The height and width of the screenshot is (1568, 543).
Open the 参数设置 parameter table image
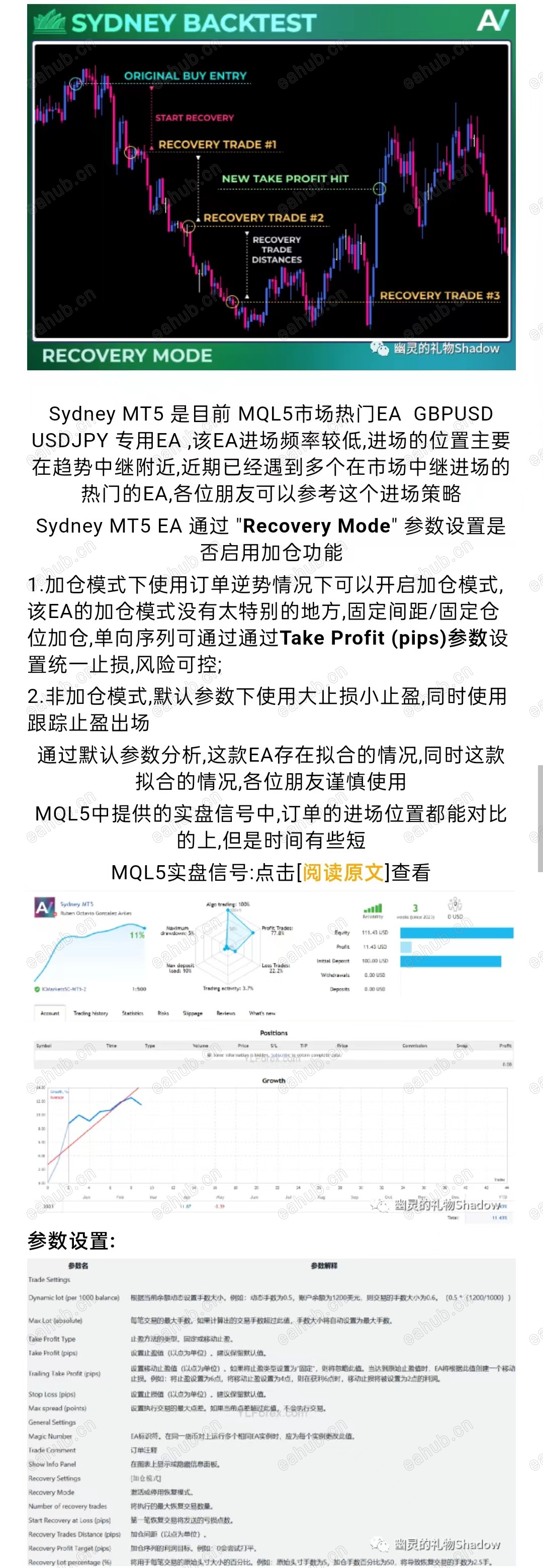[x=271, y=1412]
